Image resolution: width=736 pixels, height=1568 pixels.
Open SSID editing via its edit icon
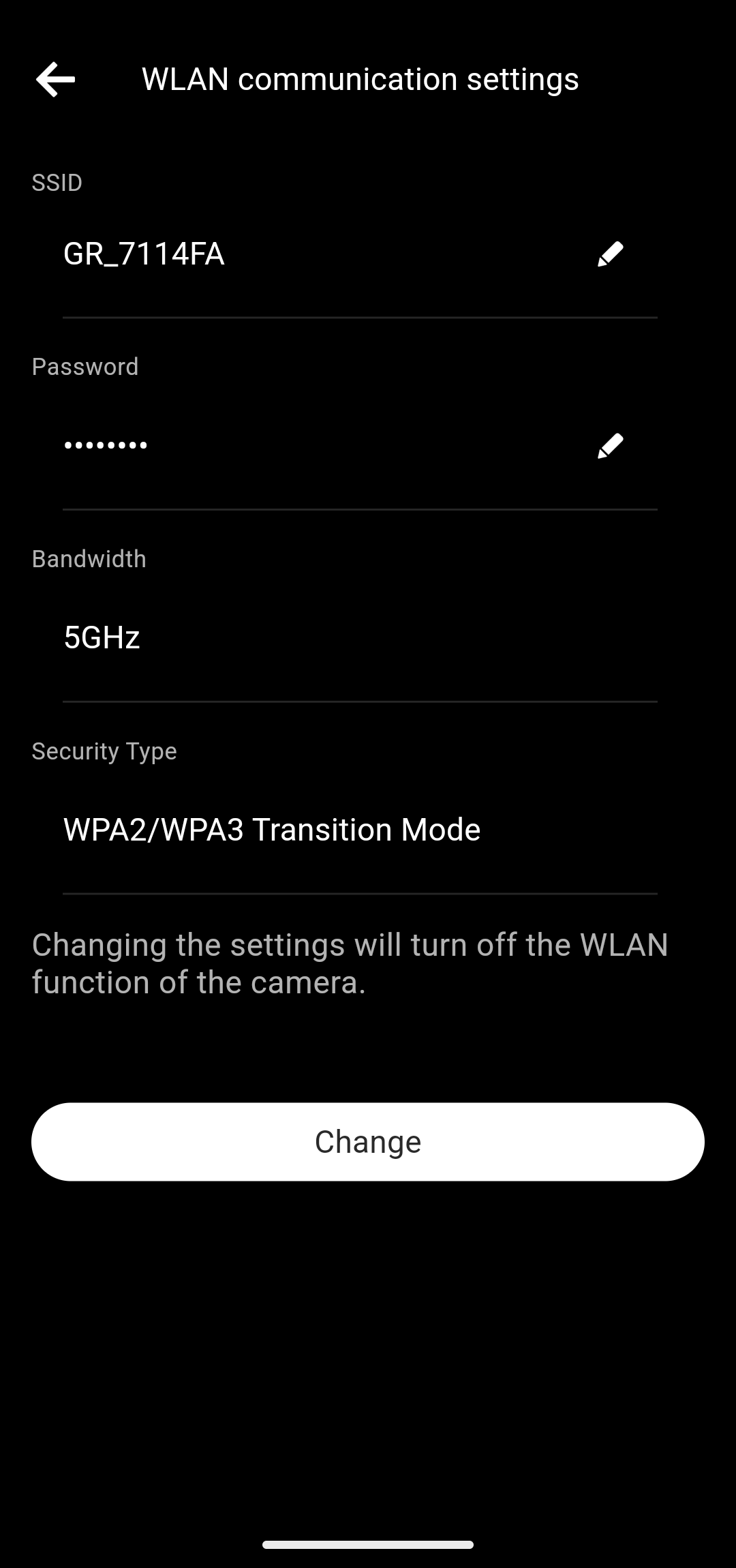pyautogui.click(x=610, y=253)
